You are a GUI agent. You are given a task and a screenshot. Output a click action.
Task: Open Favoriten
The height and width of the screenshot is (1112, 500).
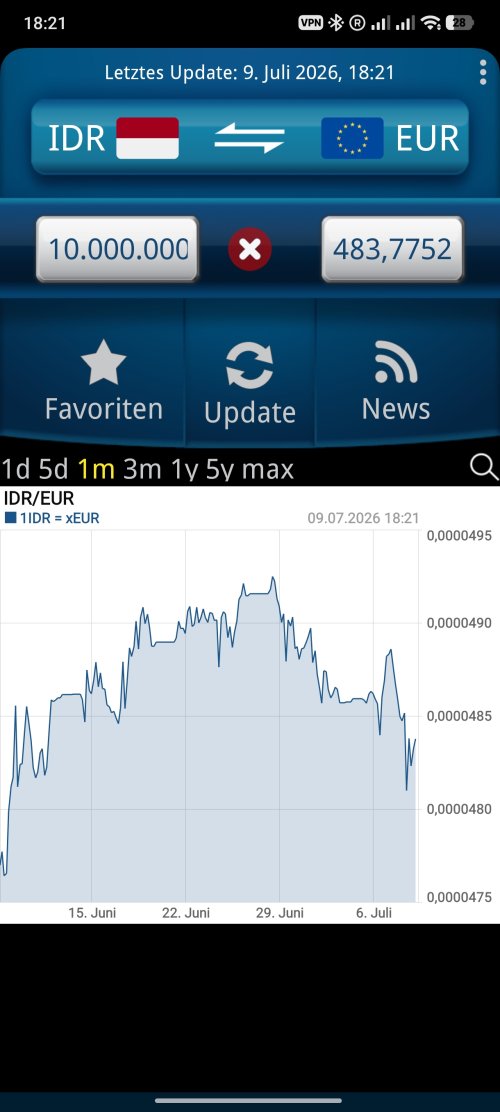click(104, 381)
